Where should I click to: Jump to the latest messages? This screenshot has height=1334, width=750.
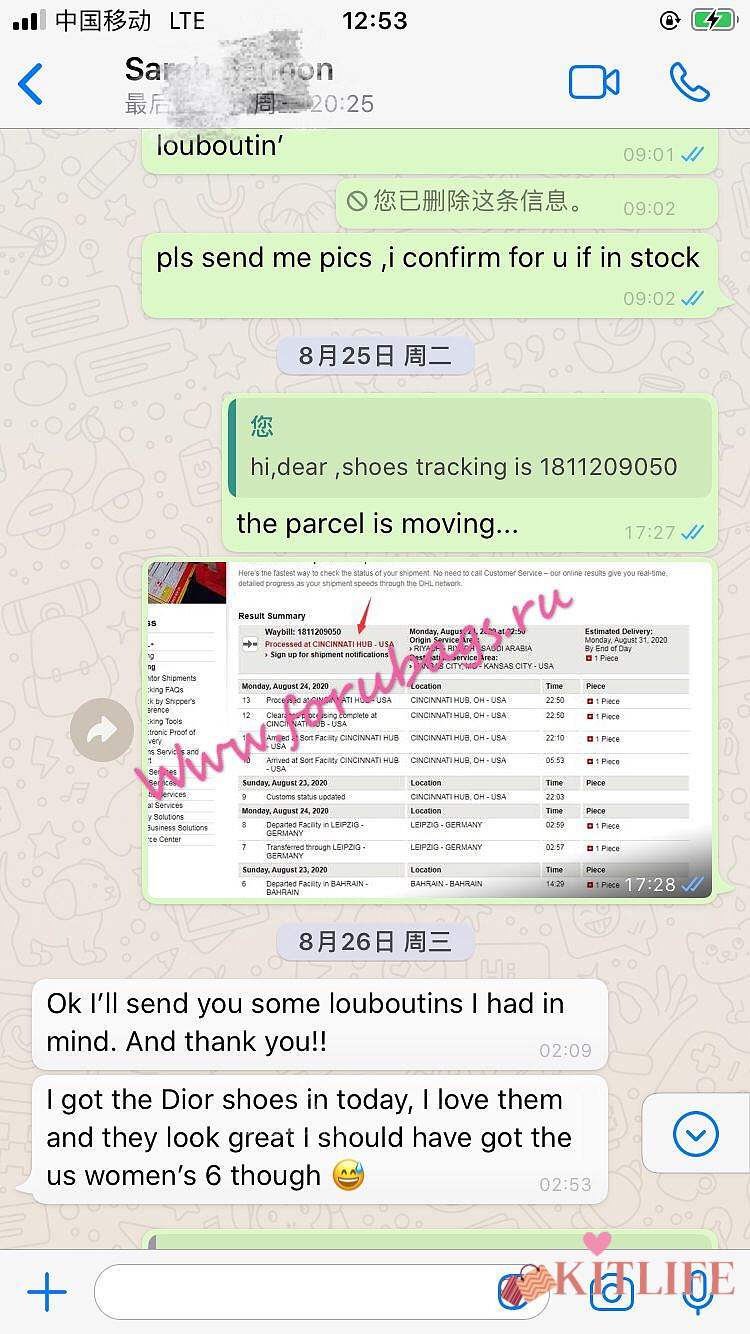click(x=696, y=1134)
